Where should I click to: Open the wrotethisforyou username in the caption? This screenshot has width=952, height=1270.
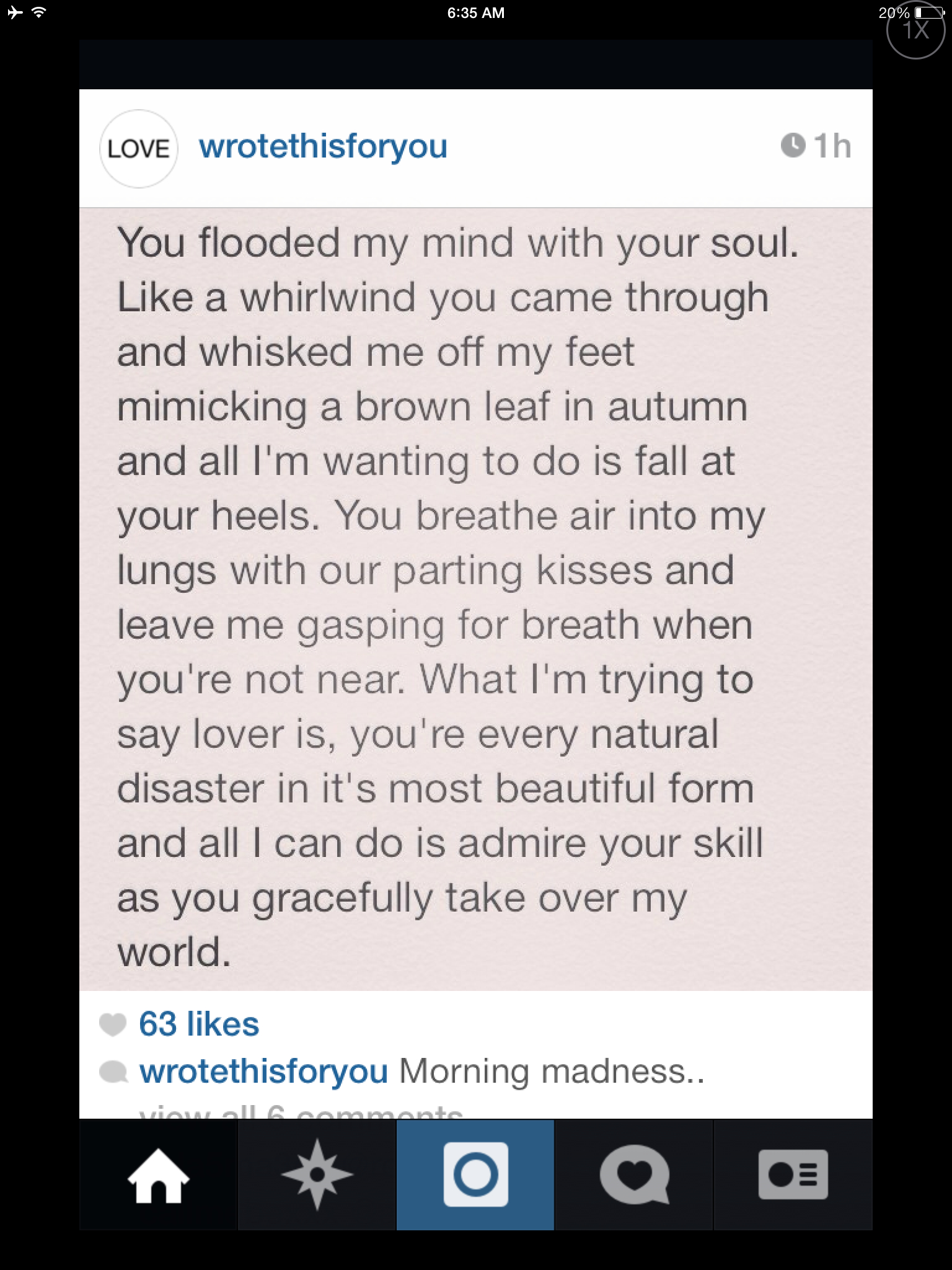tap(263, 1071)
